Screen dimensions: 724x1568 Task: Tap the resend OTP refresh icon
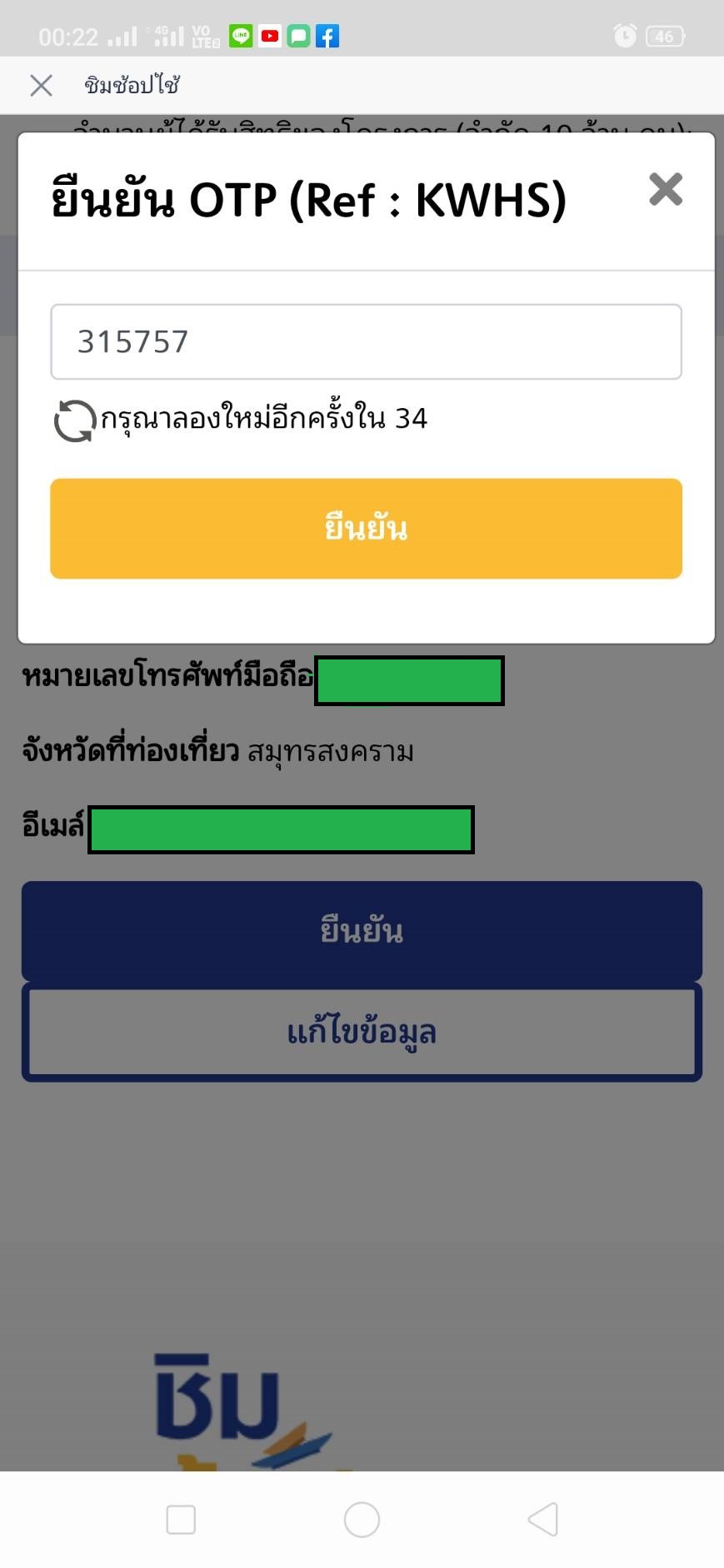[x=74, y=421]
